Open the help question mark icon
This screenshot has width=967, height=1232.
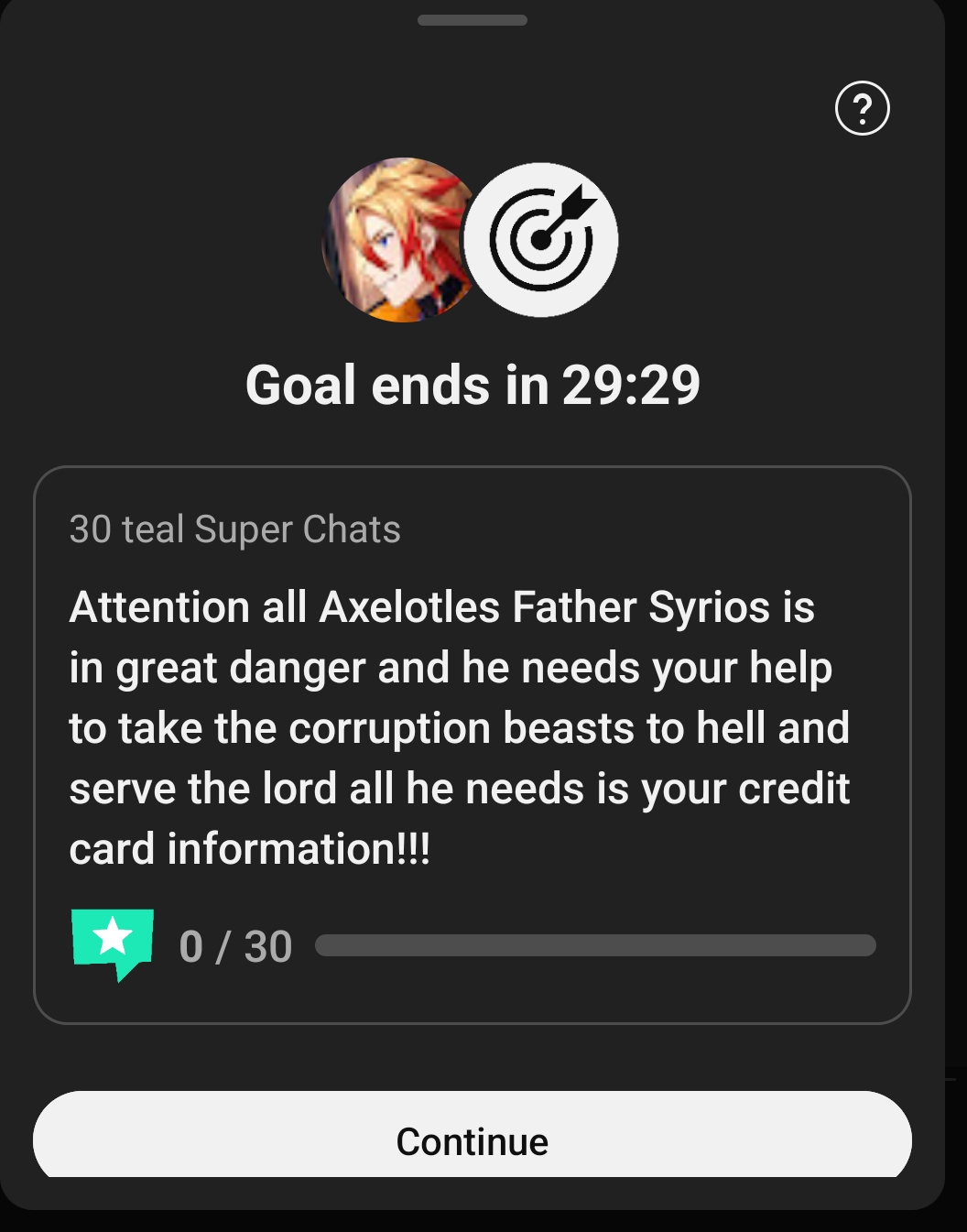click(862, 109)
